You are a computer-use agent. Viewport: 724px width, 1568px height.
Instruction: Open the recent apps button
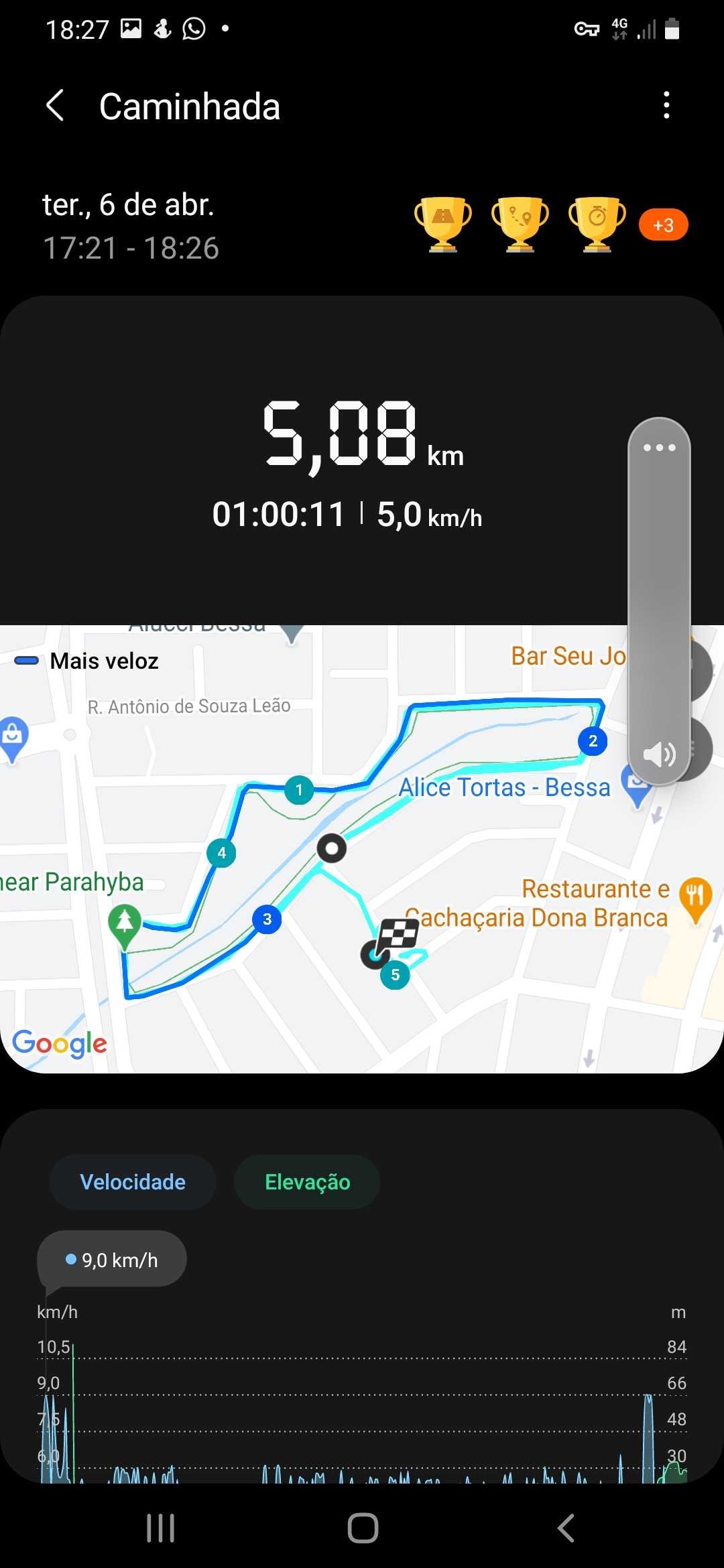(x=160, y=1528)
